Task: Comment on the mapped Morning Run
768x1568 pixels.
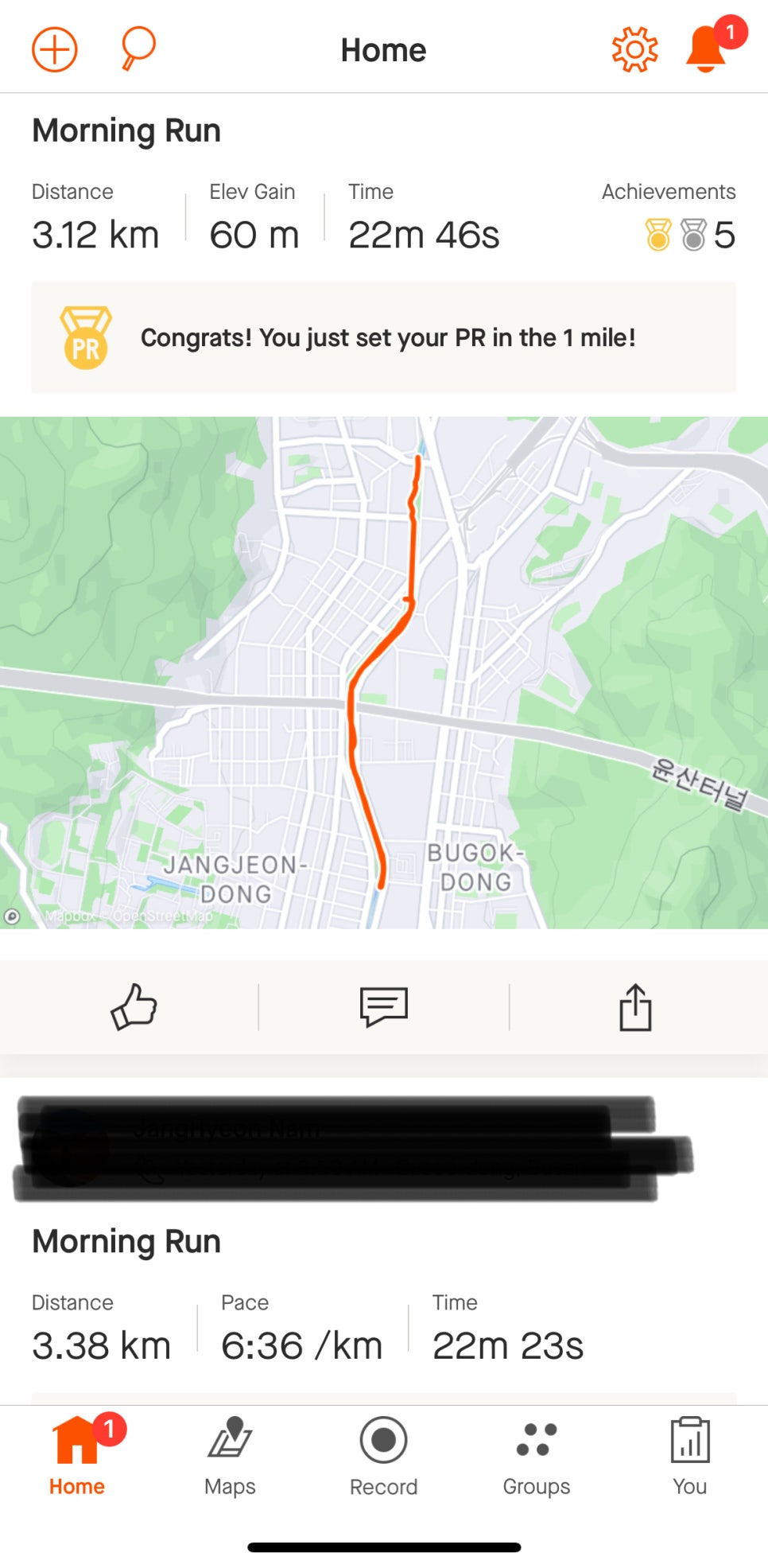Action: (384, 1007)
